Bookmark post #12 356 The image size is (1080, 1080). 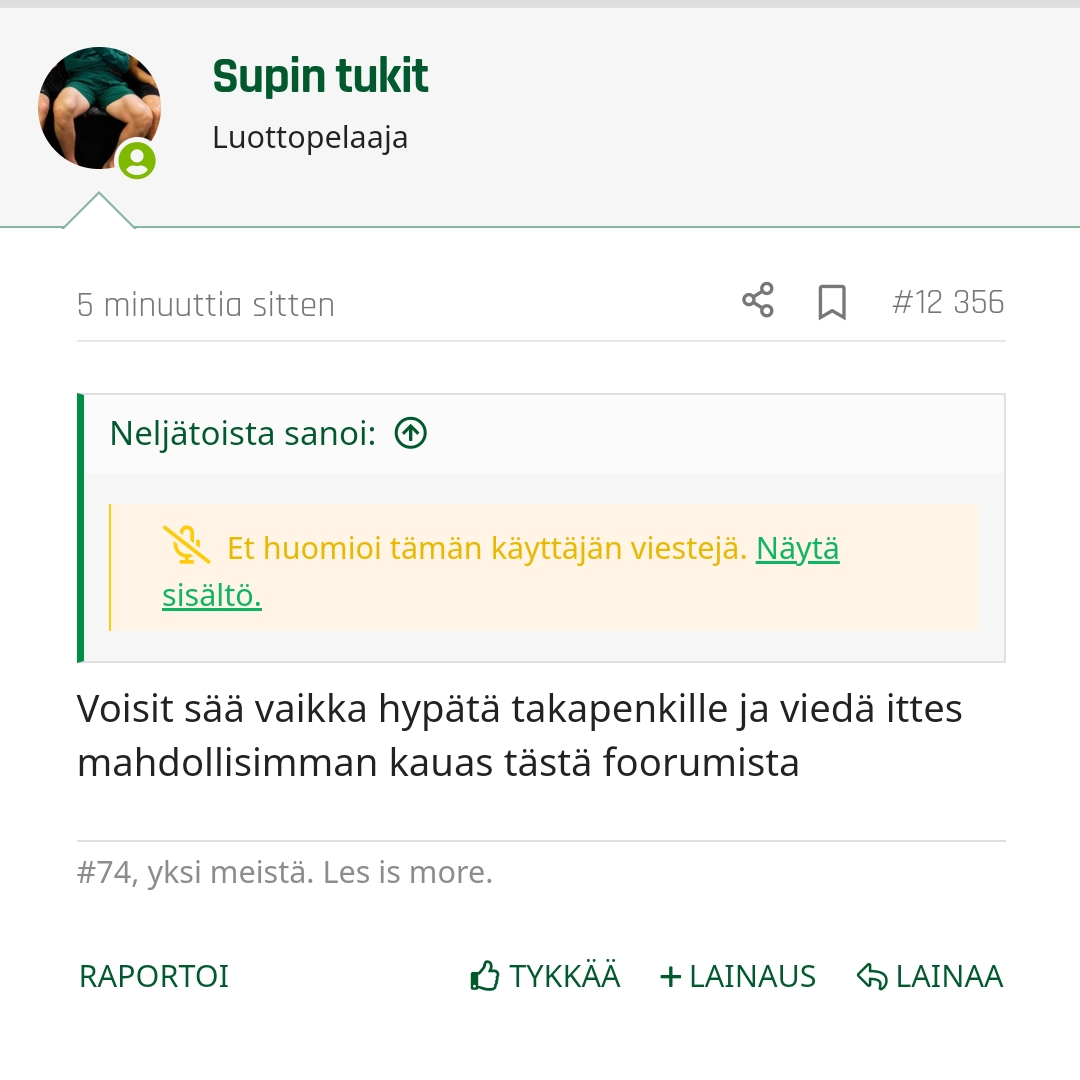(x=832, y=302)
